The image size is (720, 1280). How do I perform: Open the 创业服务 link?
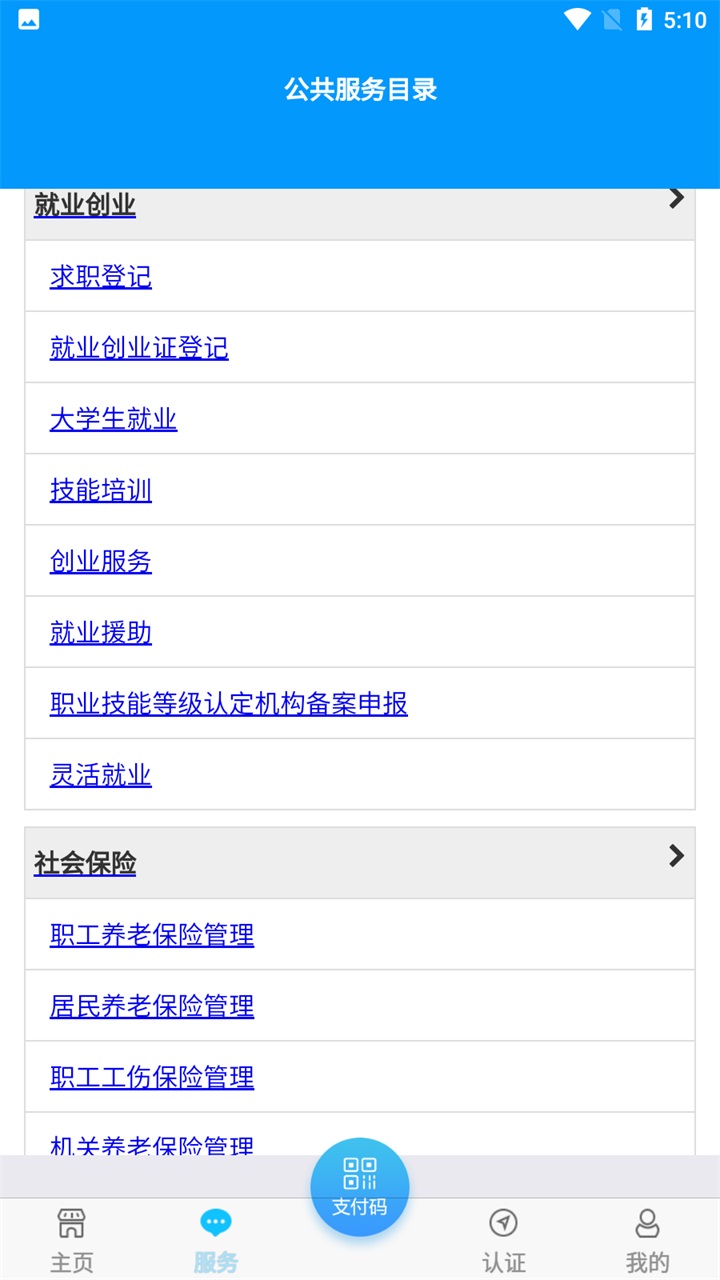99,562
